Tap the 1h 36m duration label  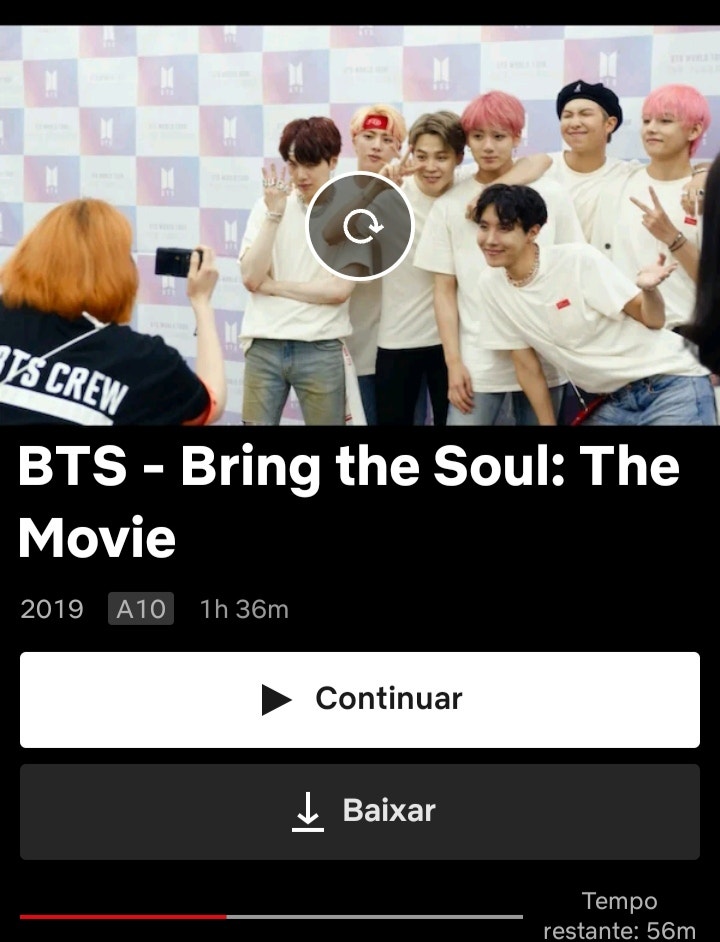pyautogui.click(x=246, y=608)
